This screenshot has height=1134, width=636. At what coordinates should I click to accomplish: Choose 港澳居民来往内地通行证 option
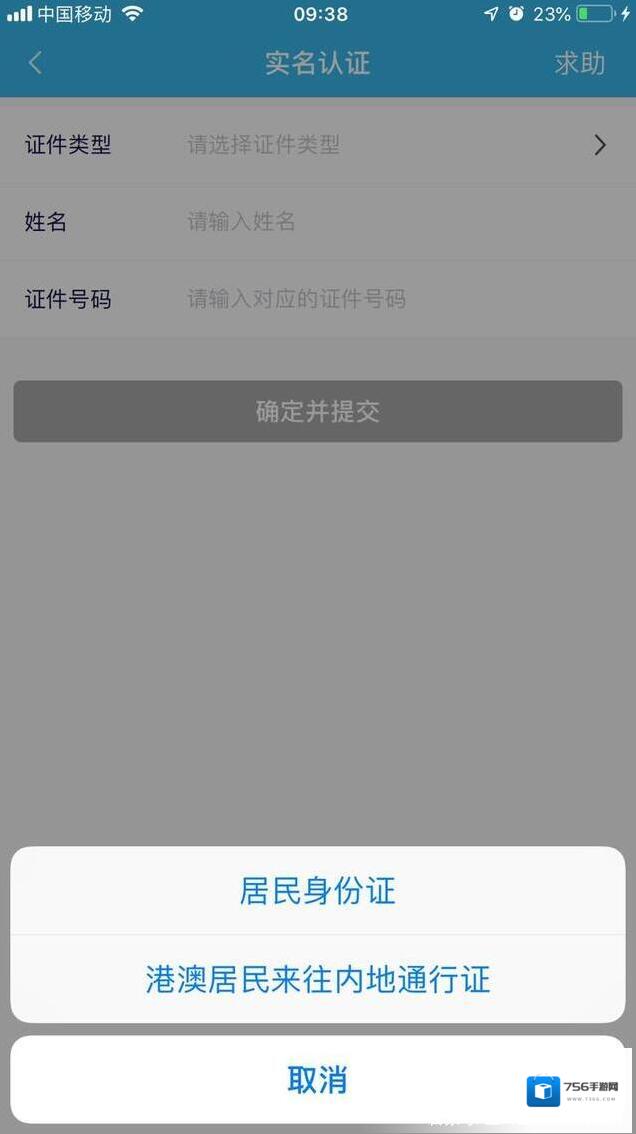point(318,979)
